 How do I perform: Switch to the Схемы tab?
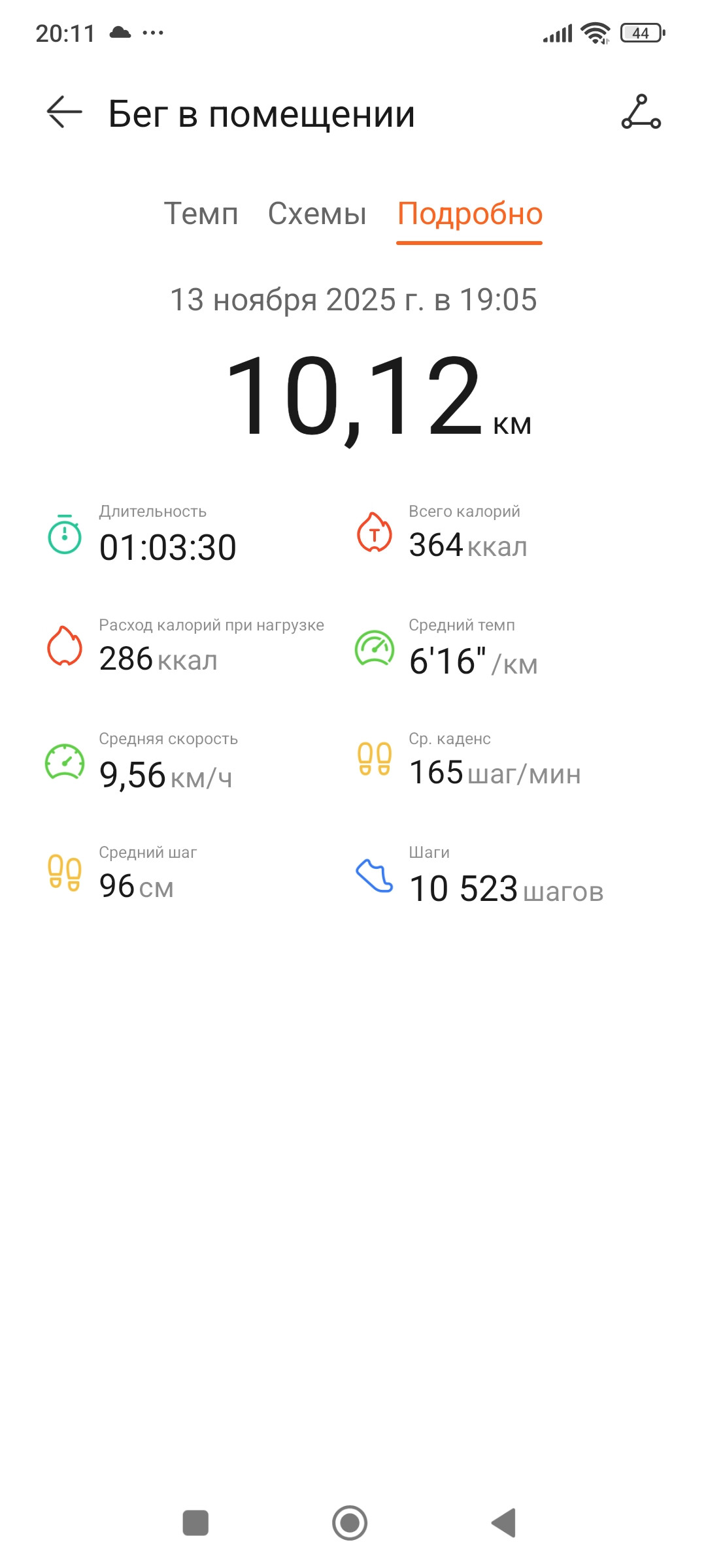[x=317, y=214]
